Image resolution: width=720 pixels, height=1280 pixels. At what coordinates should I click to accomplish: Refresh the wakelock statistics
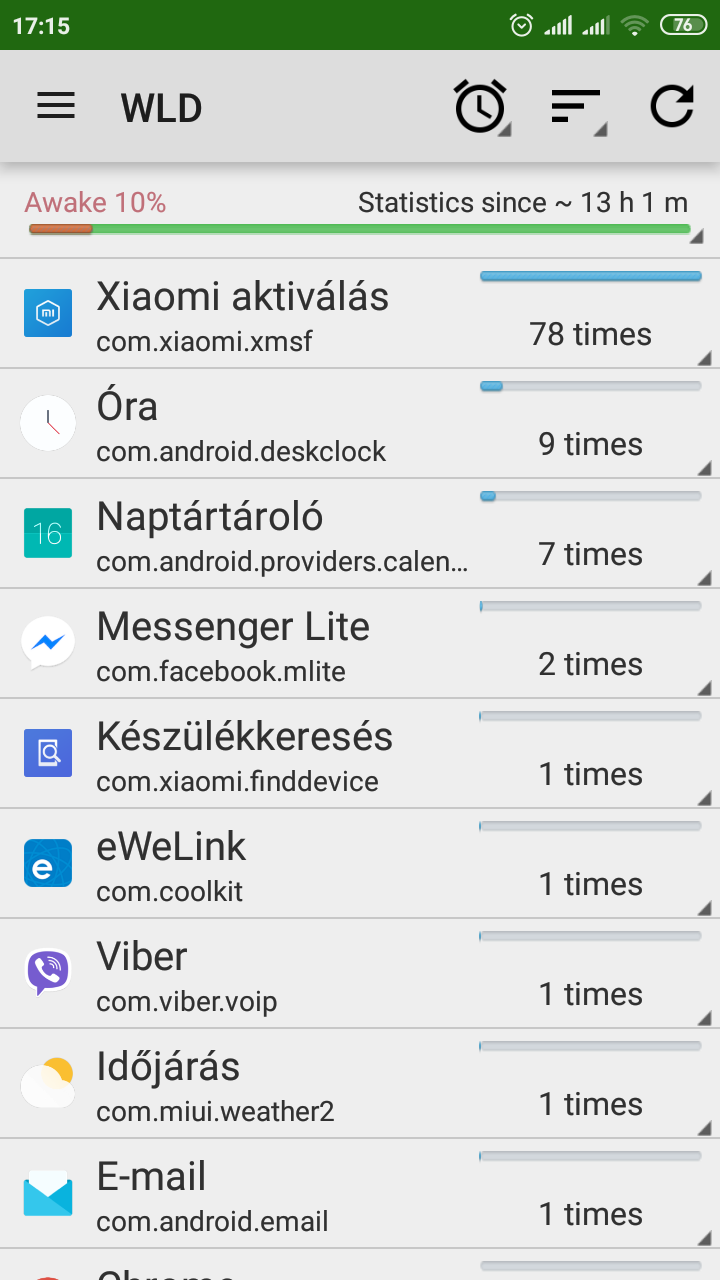[672, 106]
